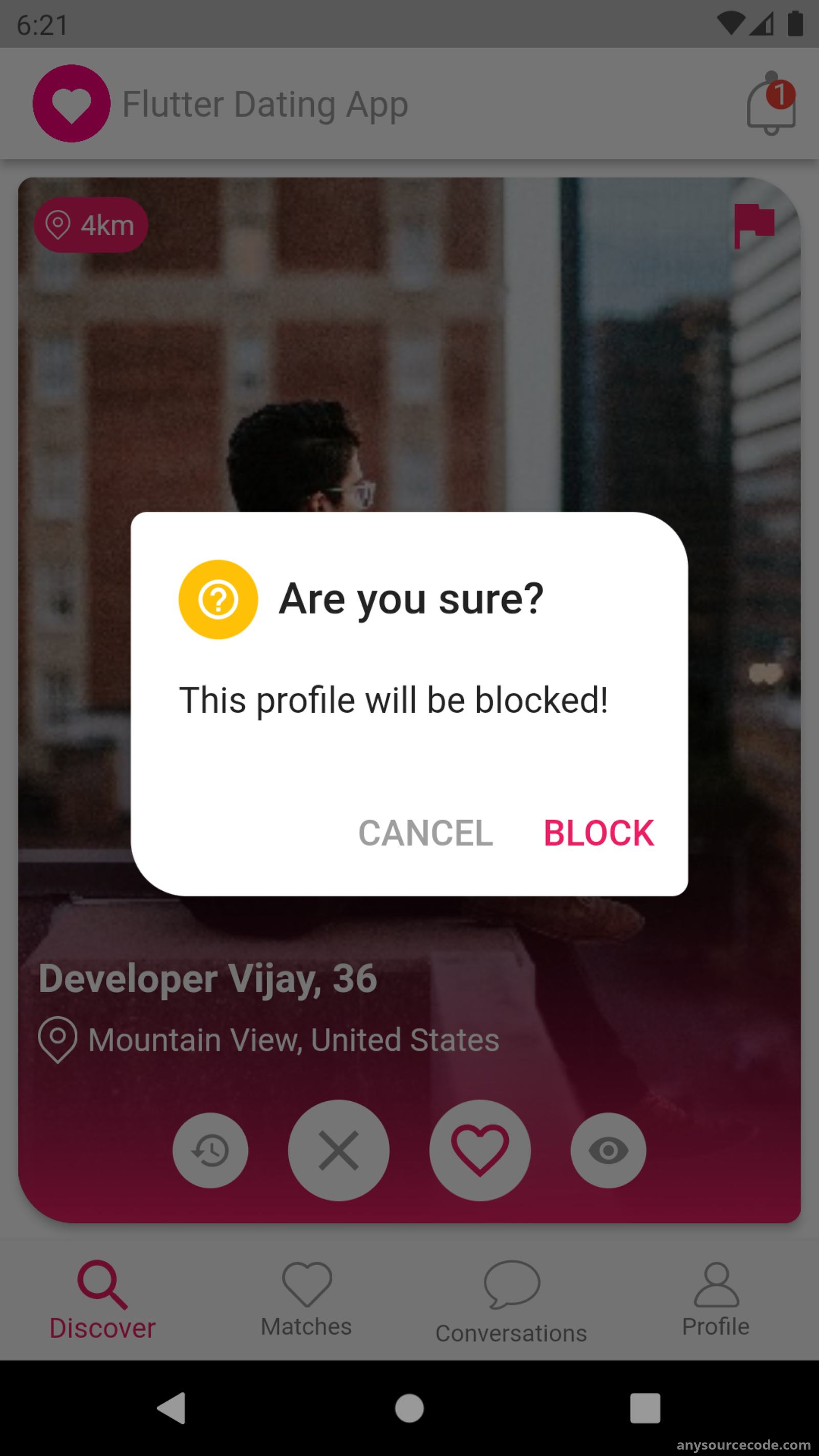Confirm blocking with the BLOCK button
This screenshot has height=1456, width=819.
click(598, 832)
